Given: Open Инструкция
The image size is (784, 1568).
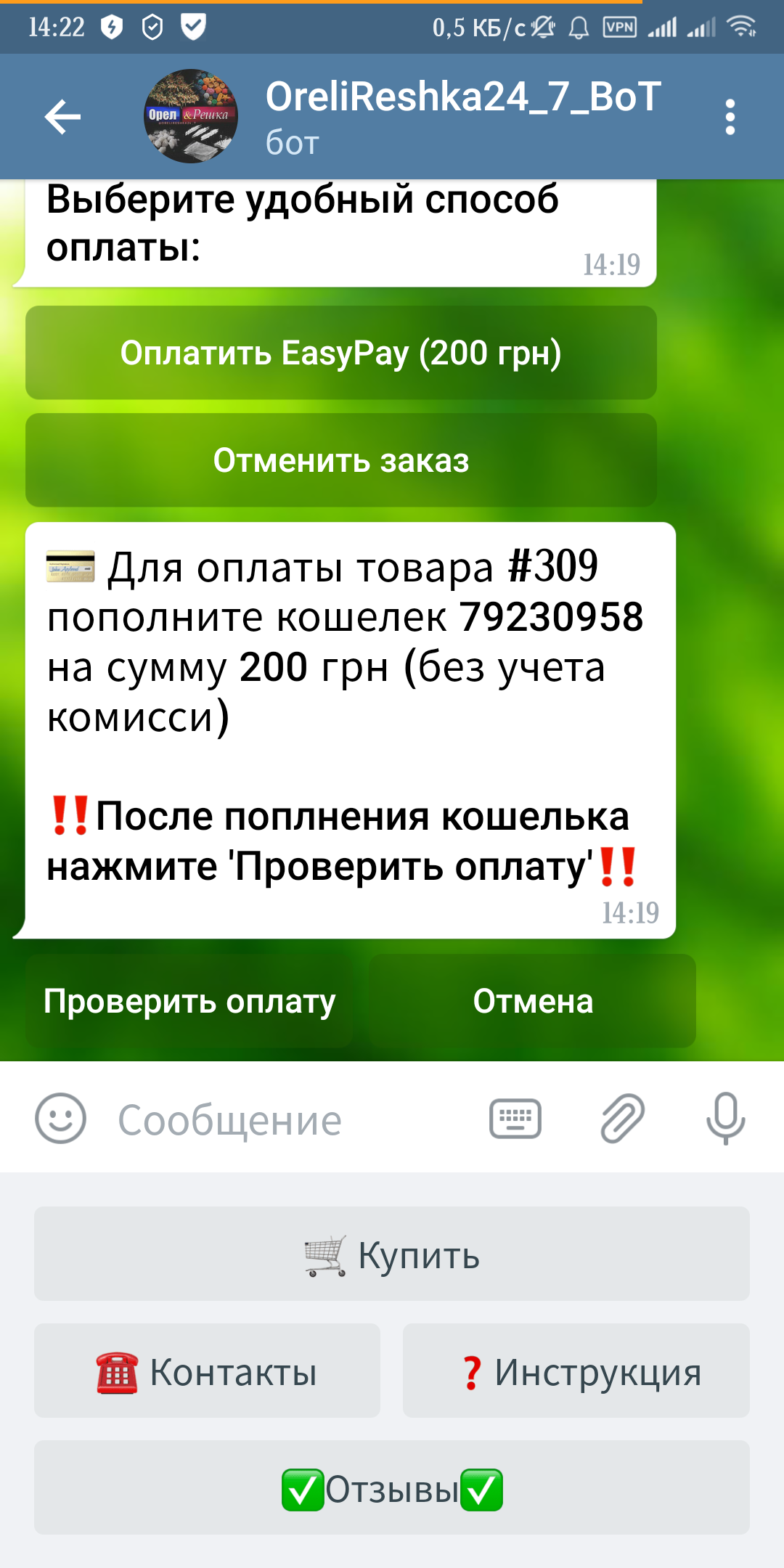Looking at the screenshot, I should [x=576, y=1371].
